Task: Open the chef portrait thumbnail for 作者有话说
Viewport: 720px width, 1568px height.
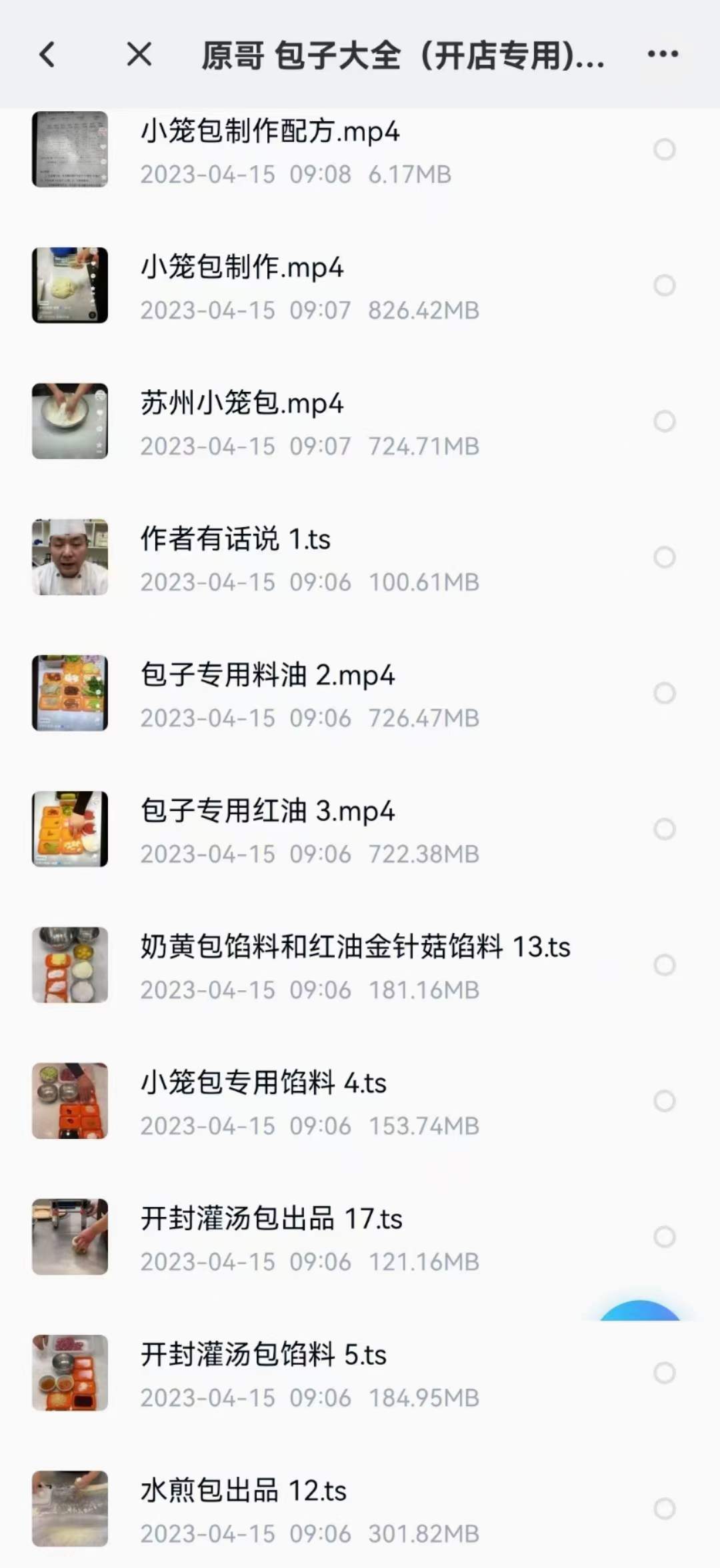Action: click(x=70, y=557)
